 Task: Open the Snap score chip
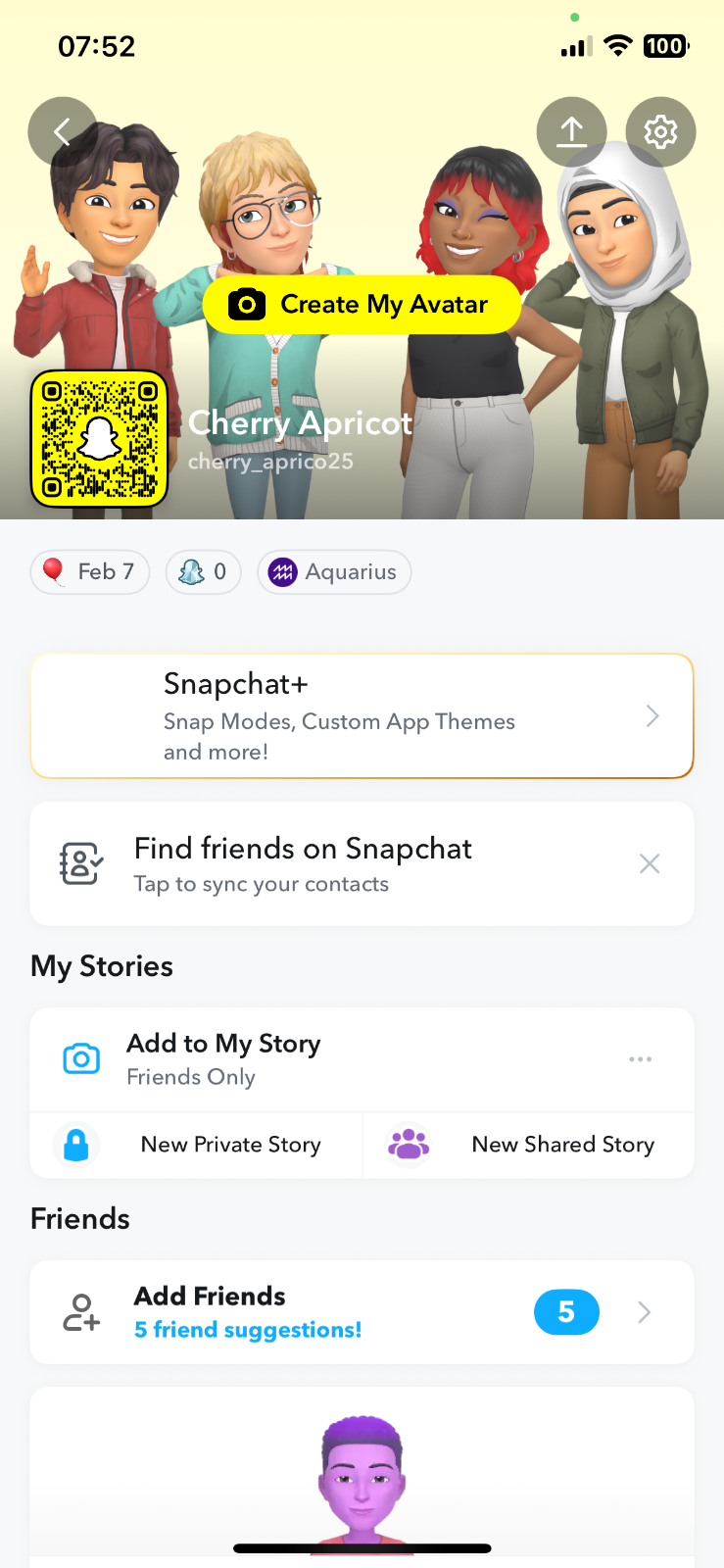pos(203,572)
